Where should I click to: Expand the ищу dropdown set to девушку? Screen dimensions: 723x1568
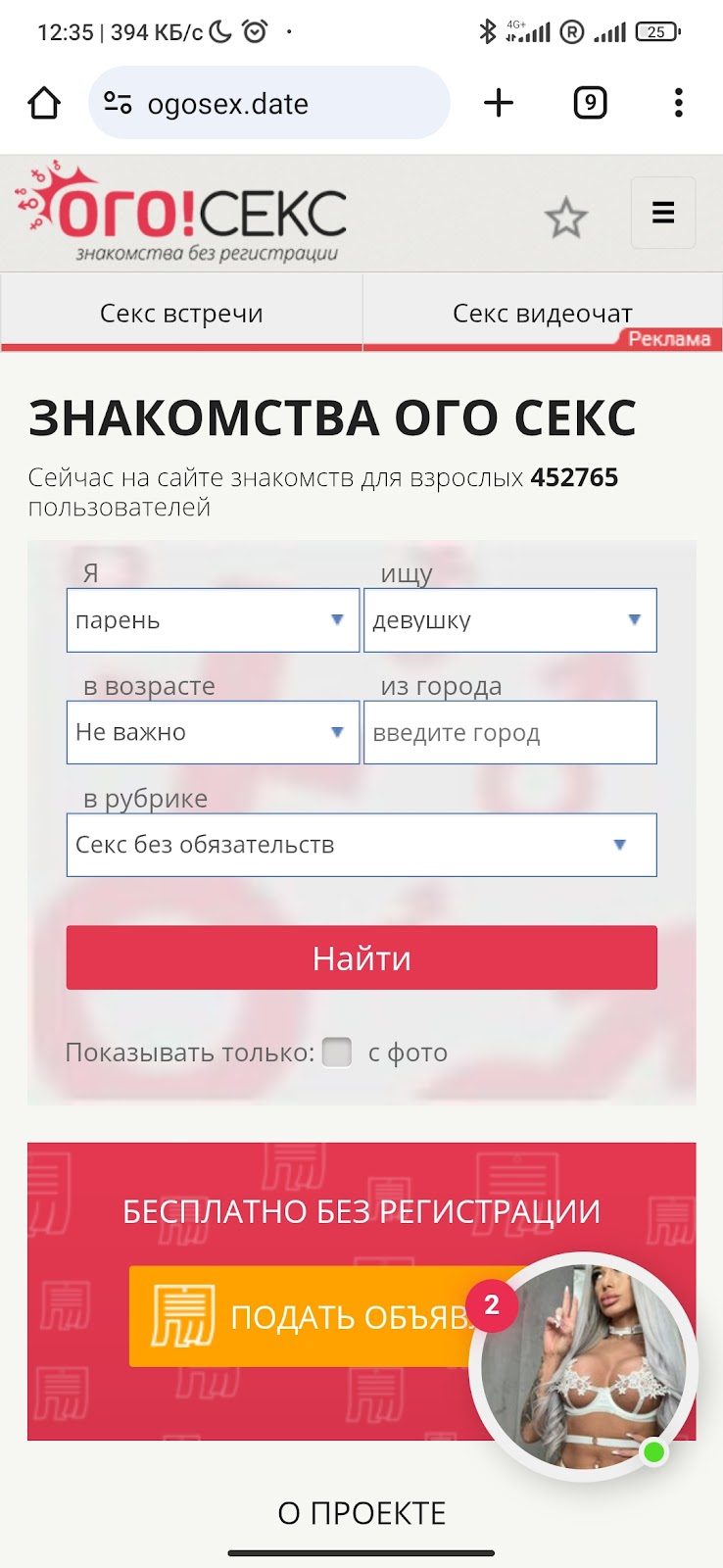point(509,620)
